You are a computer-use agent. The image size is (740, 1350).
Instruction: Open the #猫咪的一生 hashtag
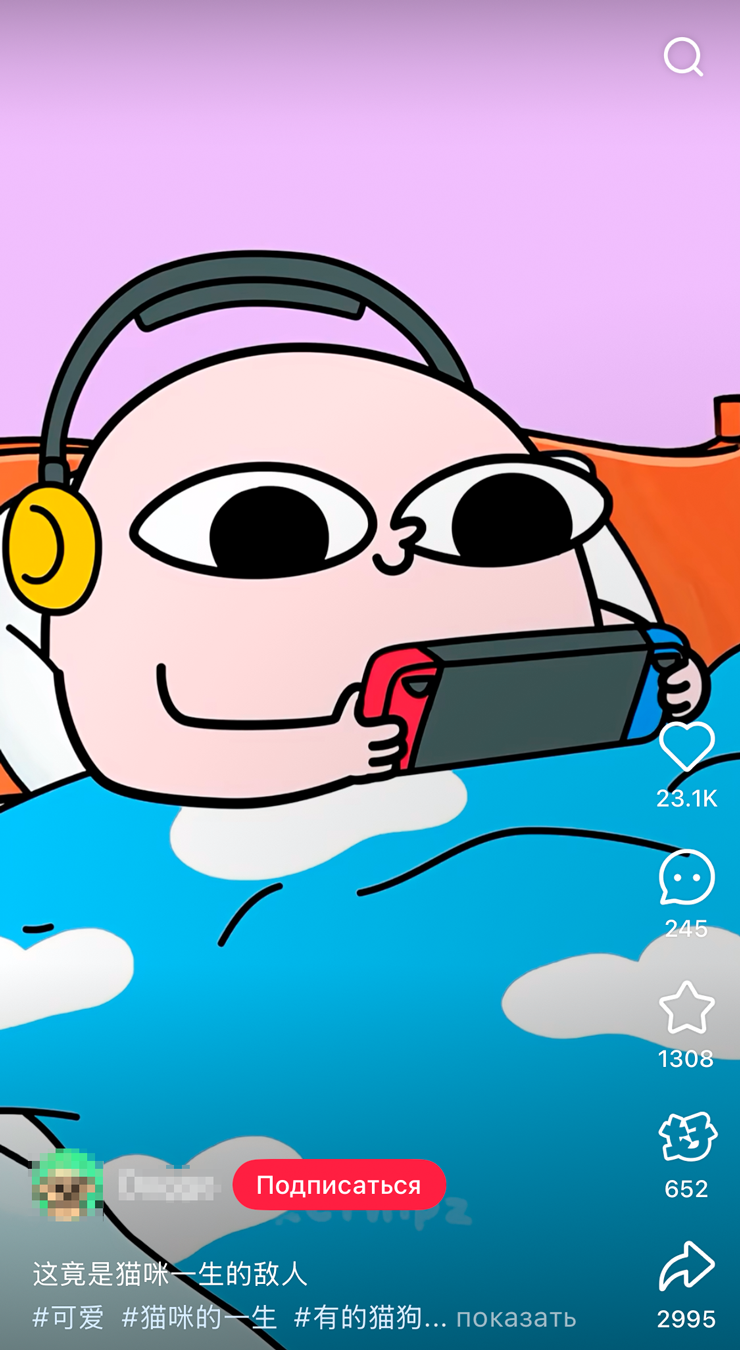(x=199, y=1317)
